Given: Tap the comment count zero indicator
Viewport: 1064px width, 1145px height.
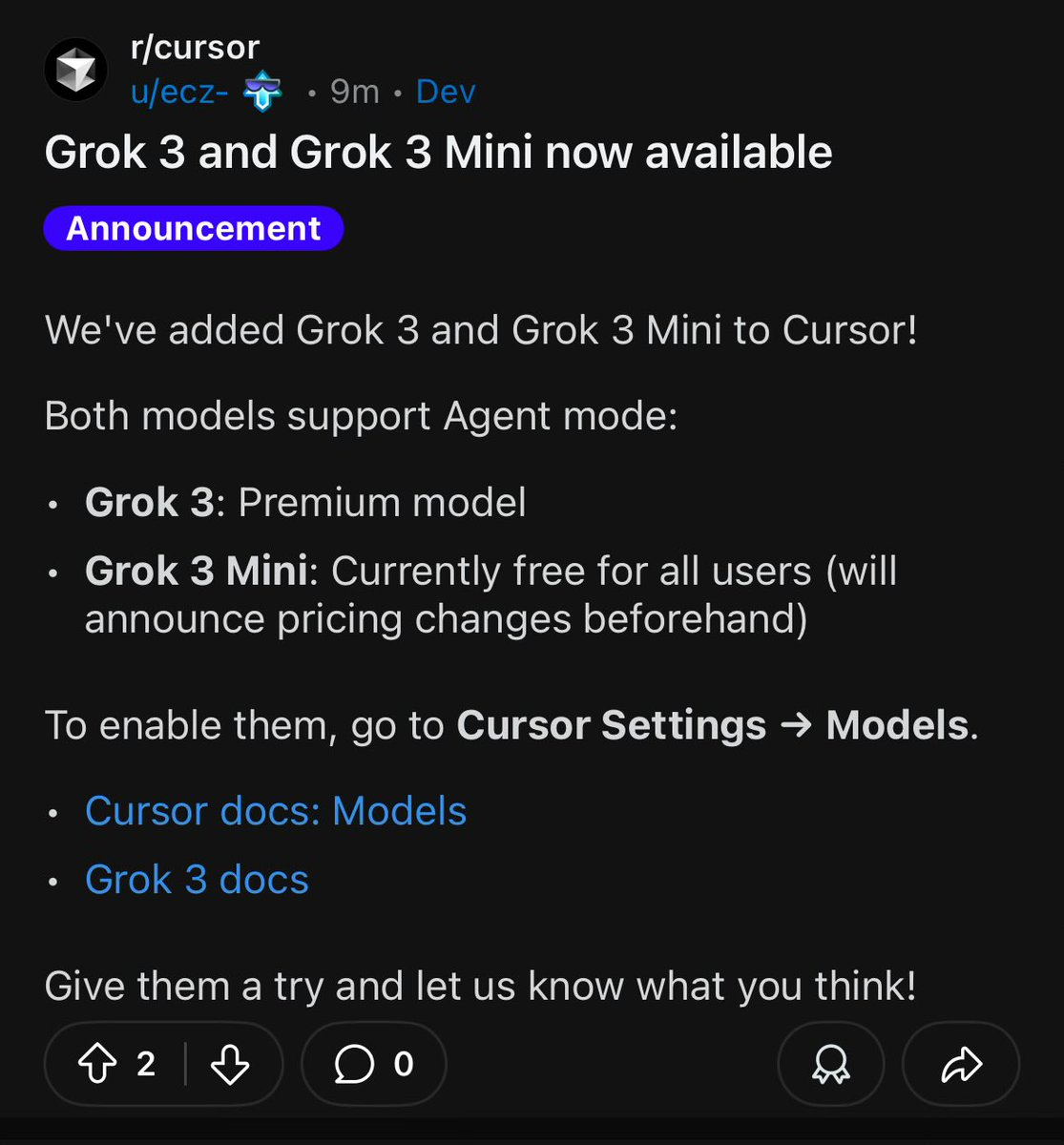Looking at the screenshot, I should point(402,1064).
